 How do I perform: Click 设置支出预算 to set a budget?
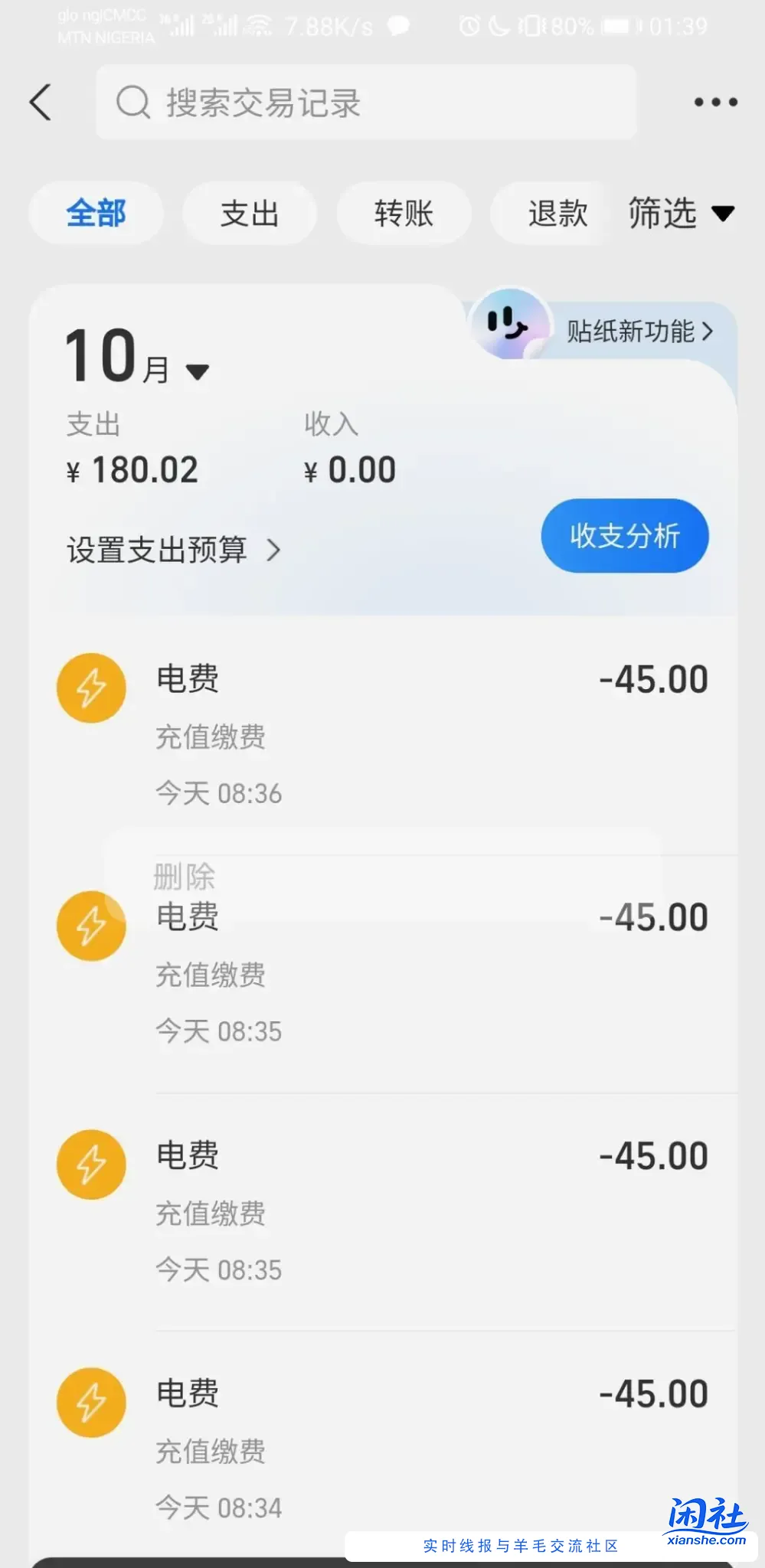tap(157, 550)
